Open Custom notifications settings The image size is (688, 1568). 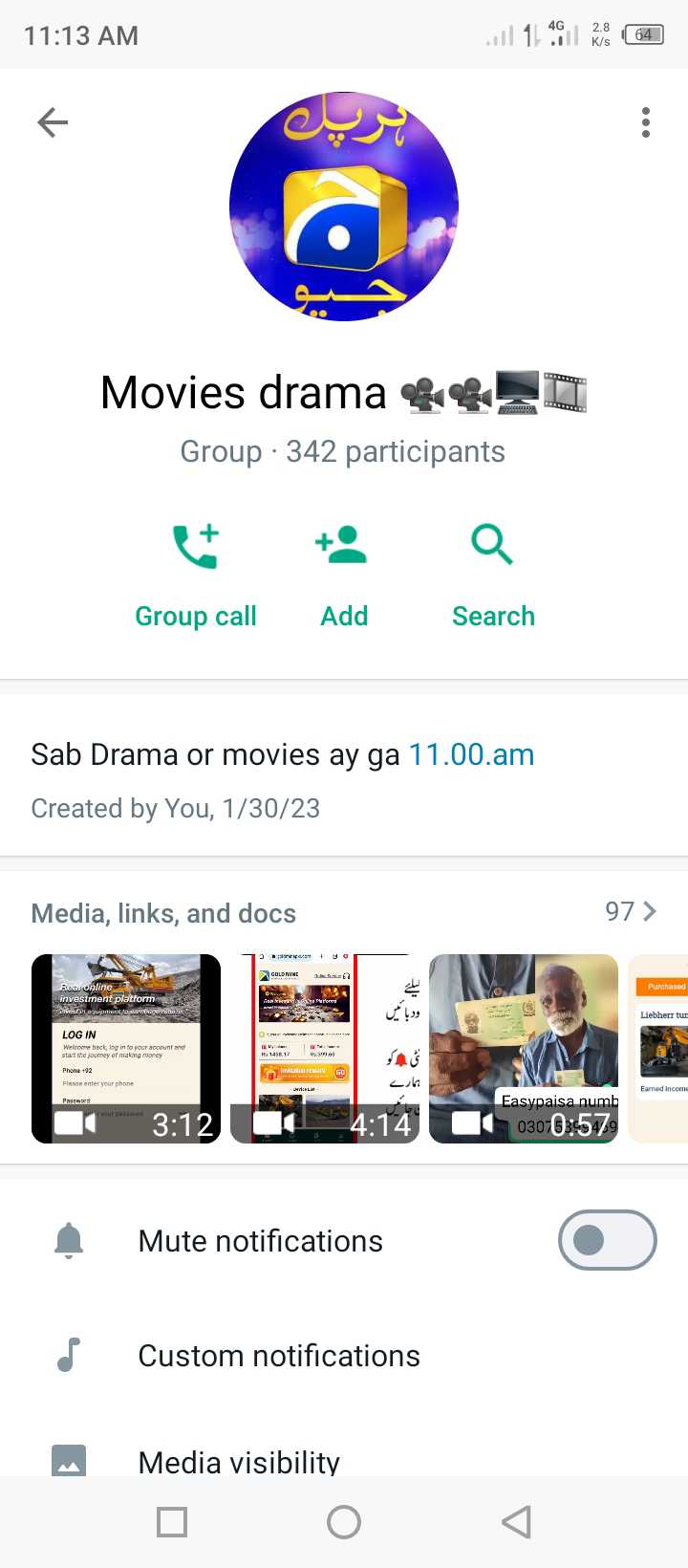coord(344,1356)
